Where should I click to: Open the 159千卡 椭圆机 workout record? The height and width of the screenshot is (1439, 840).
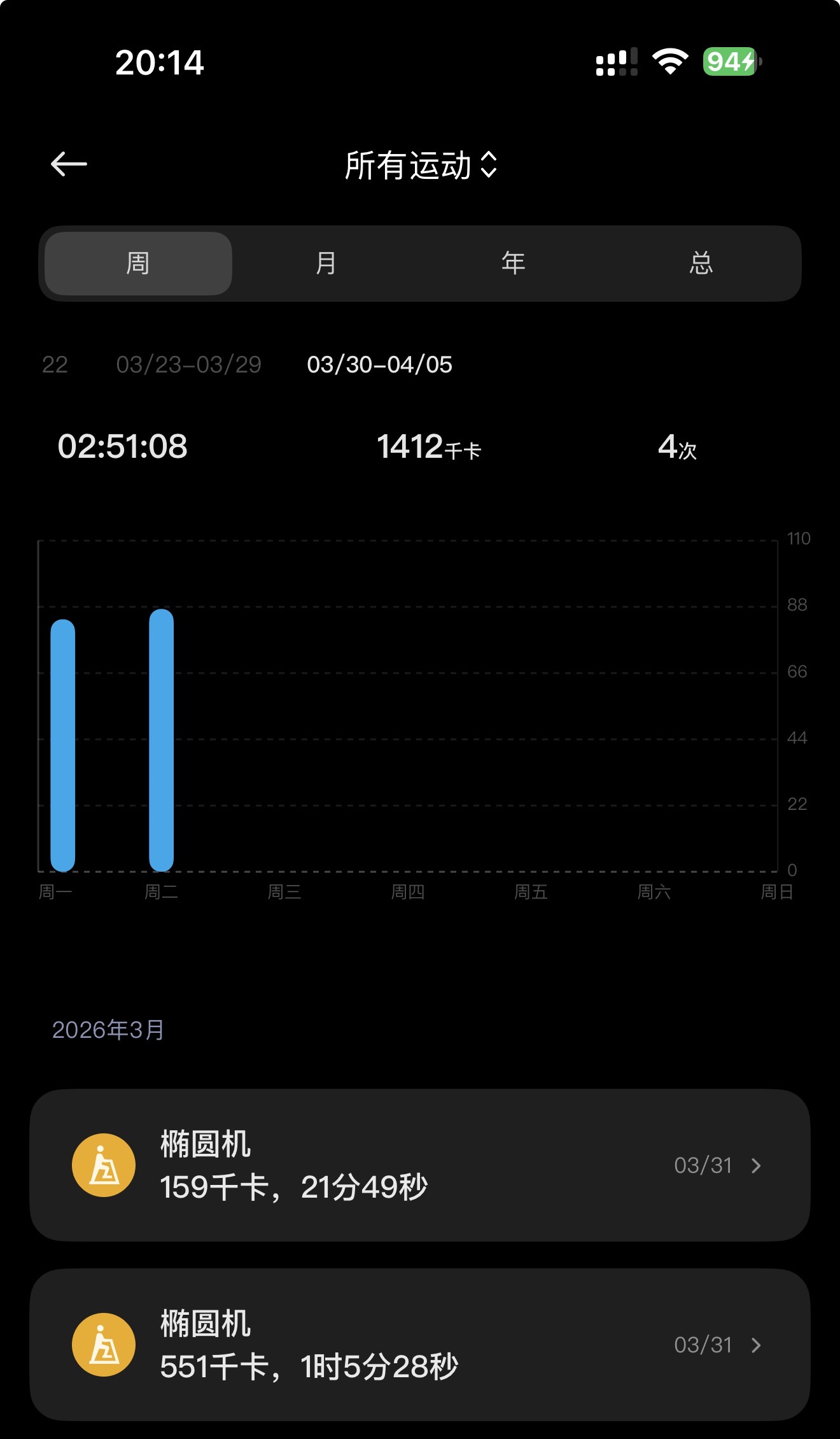(x=420, y=1165)
